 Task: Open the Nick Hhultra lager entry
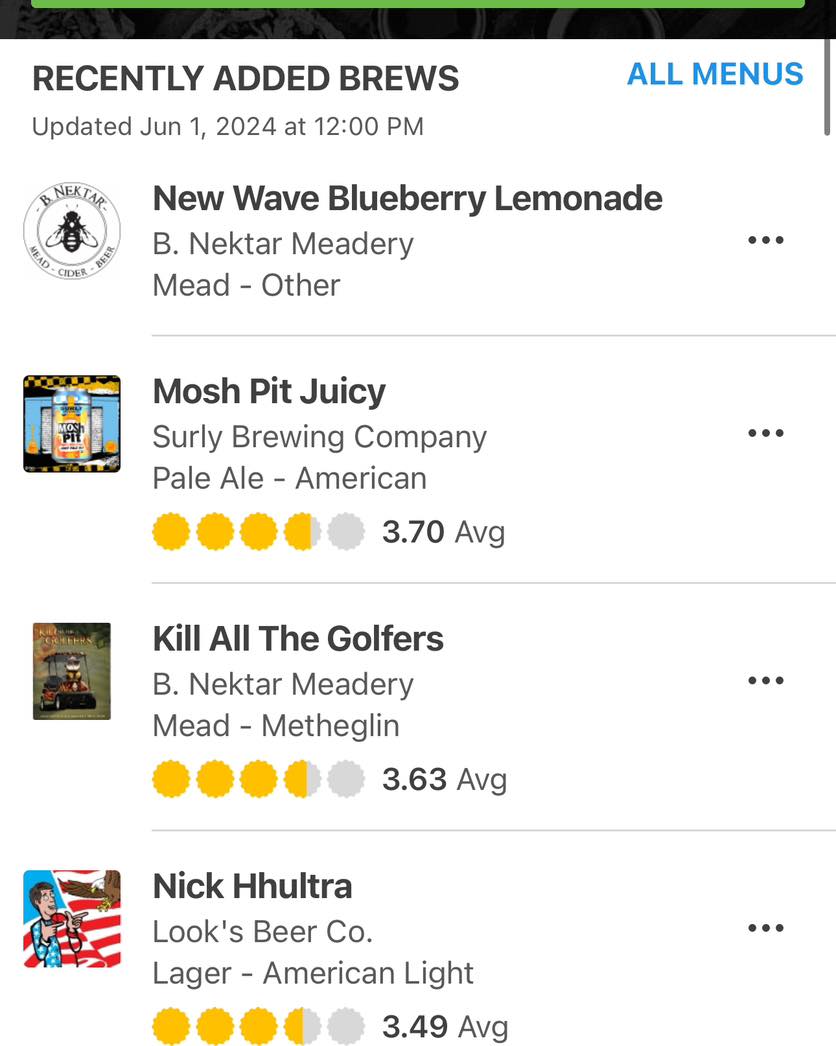point(252,886)
